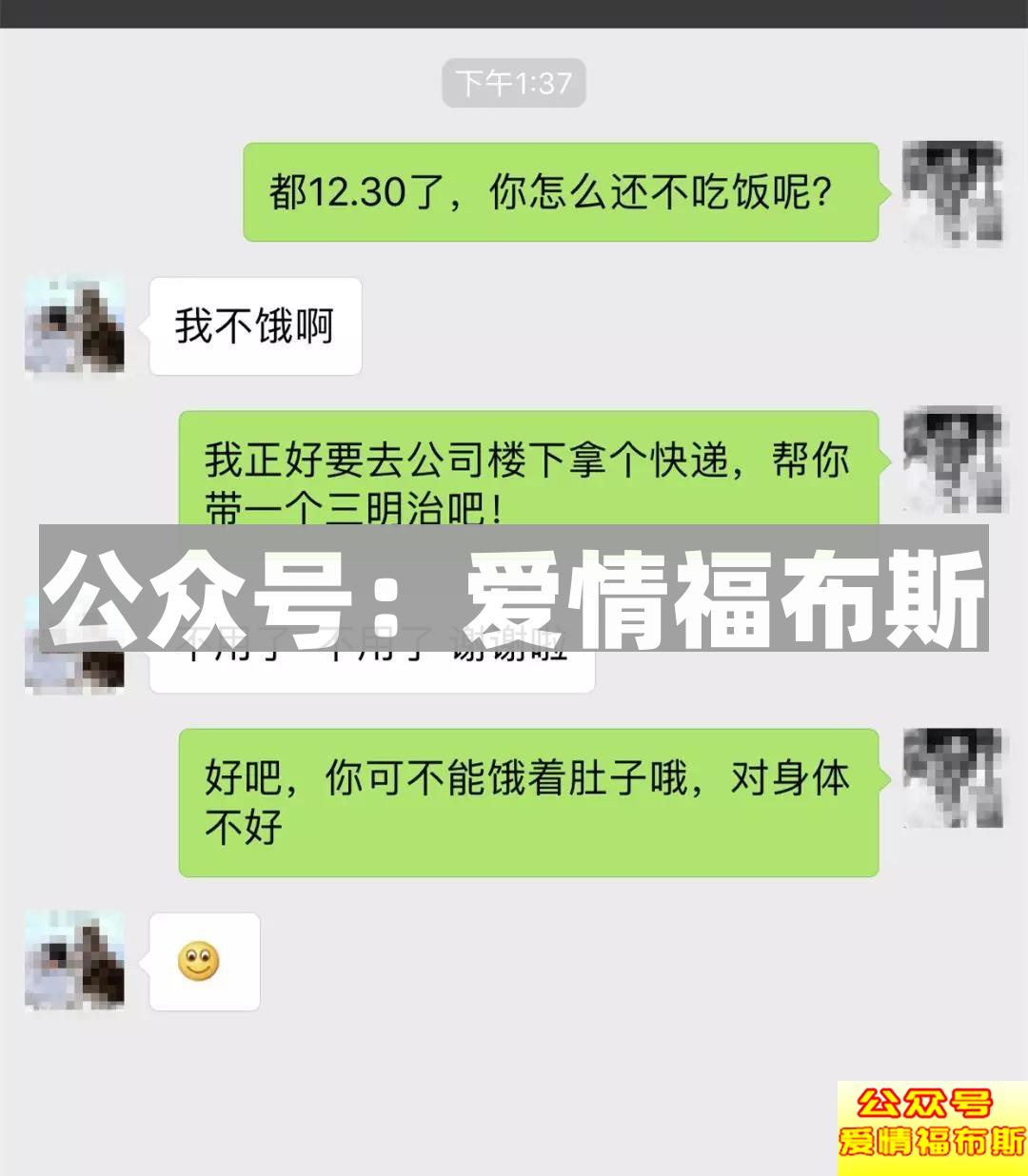Open the avatar beside the sandwich offer message
Screen dimensions: 1028x1176
[951, 463]
